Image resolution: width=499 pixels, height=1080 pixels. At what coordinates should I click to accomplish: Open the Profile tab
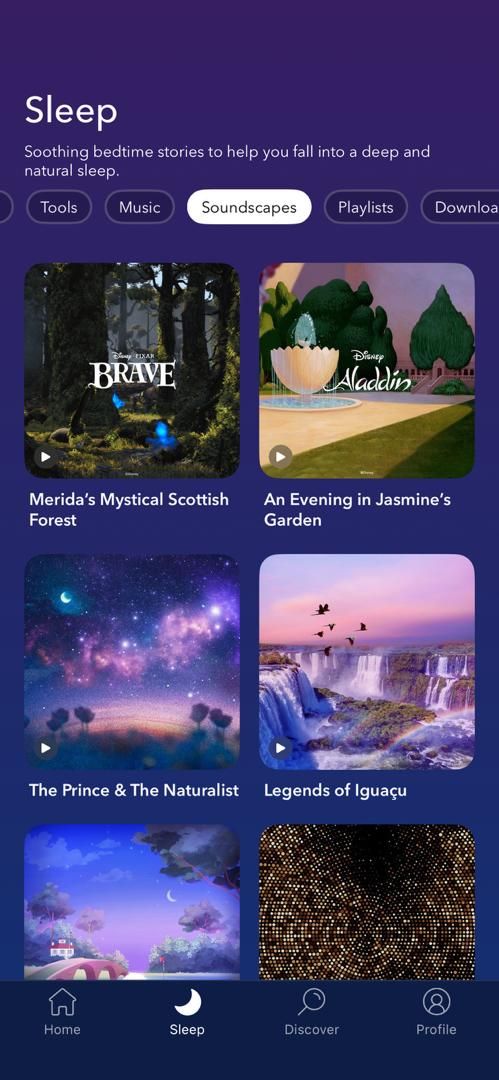(436, 1012)
